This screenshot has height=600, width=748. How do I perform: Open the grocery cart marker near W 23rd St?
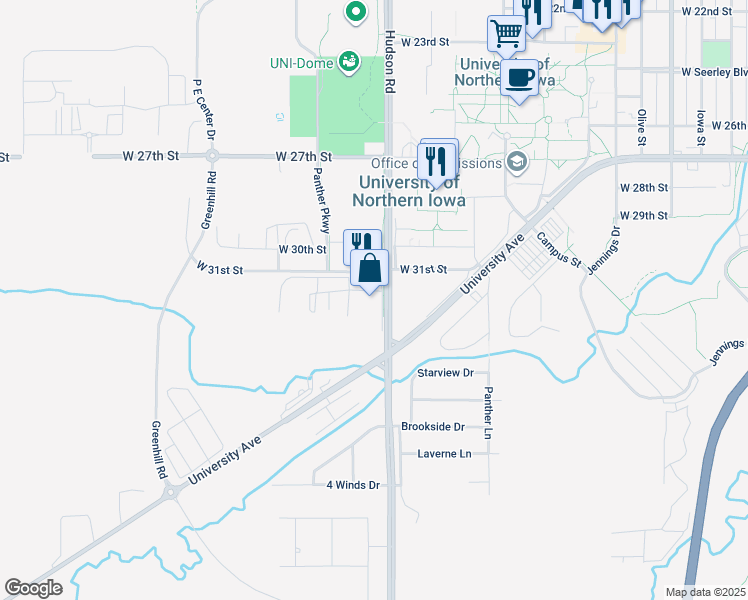[506, 33]
